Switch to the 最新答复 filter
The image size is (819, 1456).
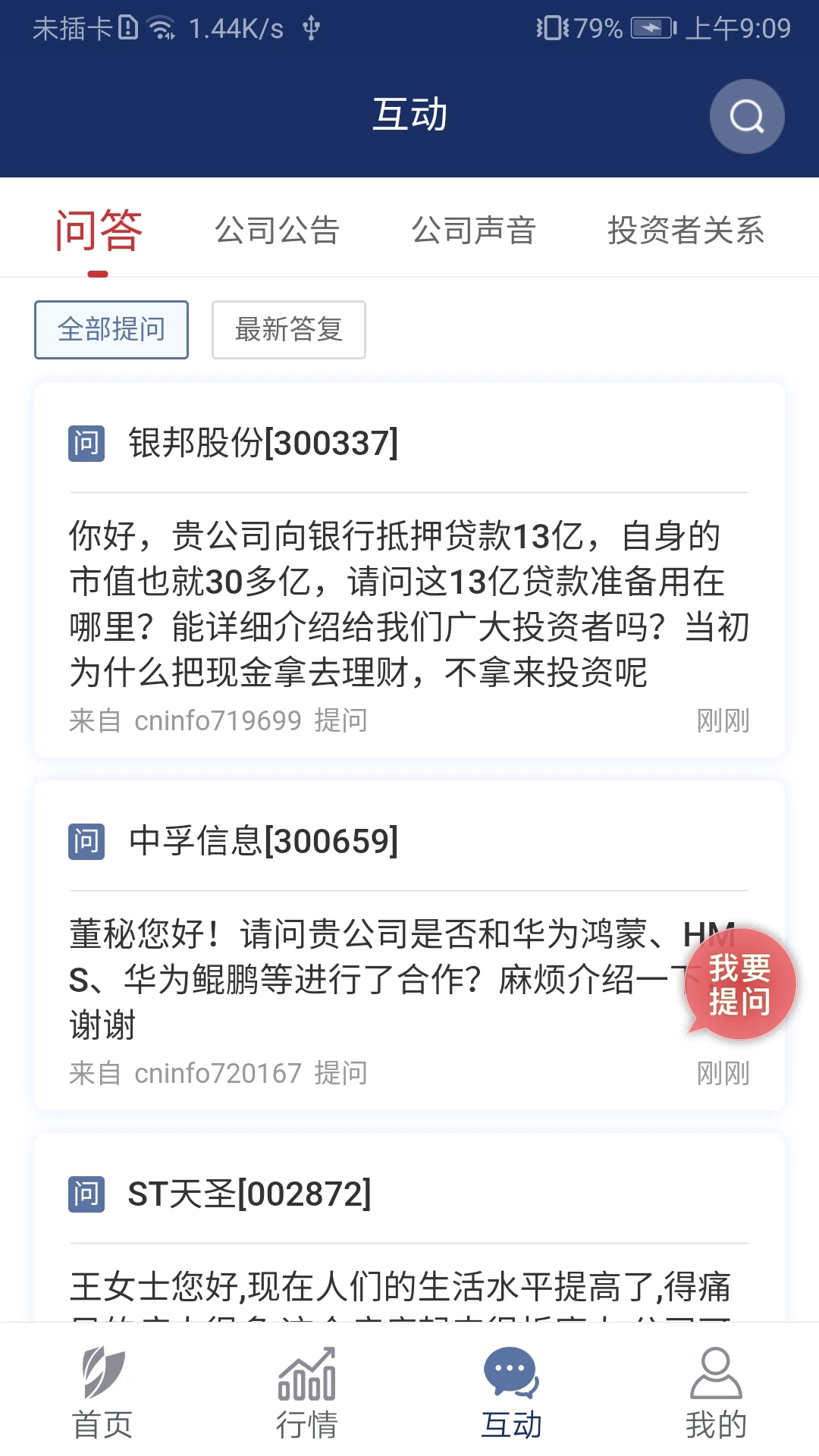click(x=288, y=329)
